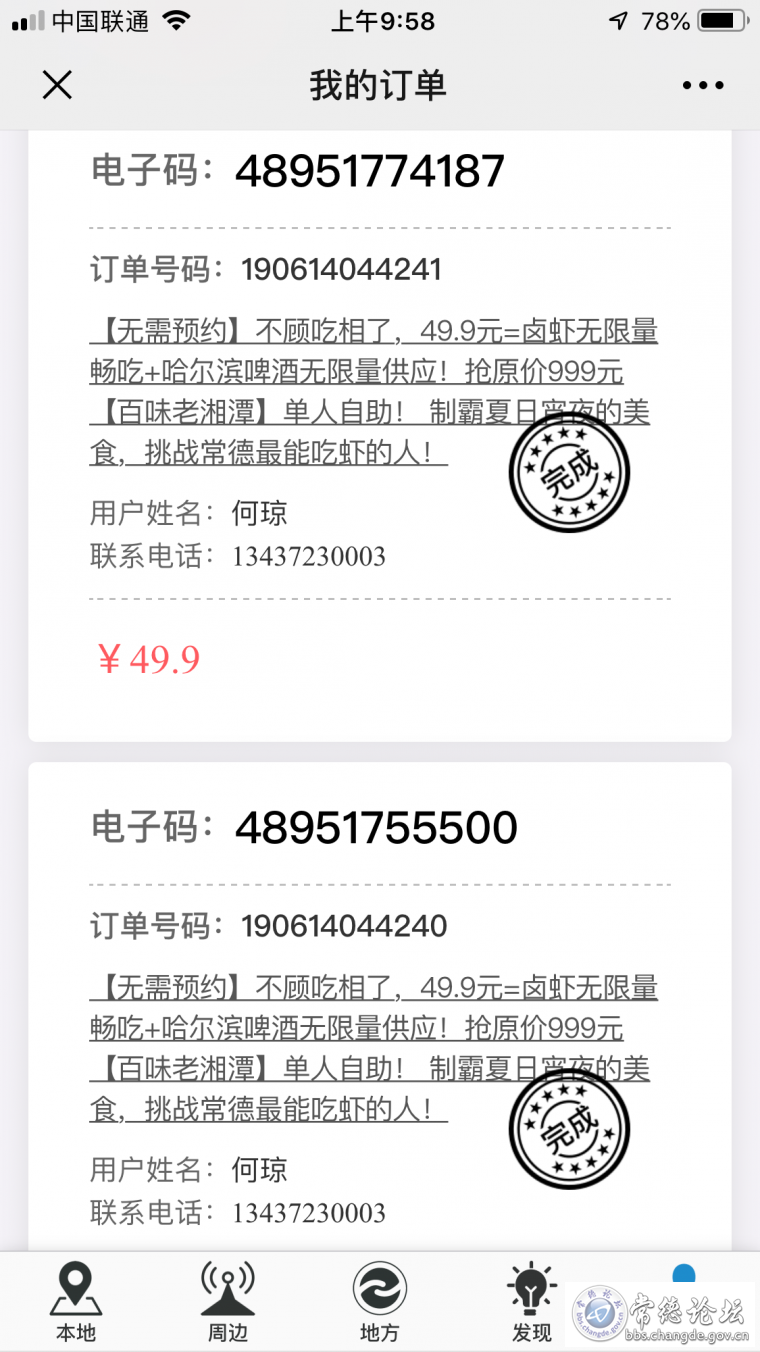Switch to the 地方 tab
760x1352 pixels.
380,1302
